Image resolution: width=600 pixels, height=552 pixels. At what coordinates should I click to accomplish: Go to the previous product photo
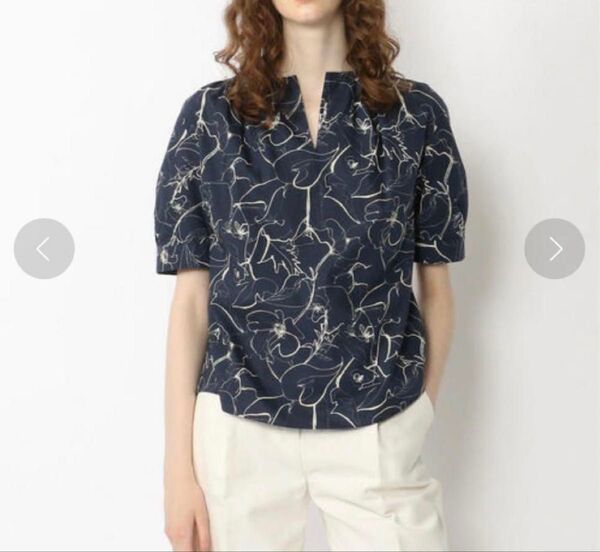[x=44, y=249]
